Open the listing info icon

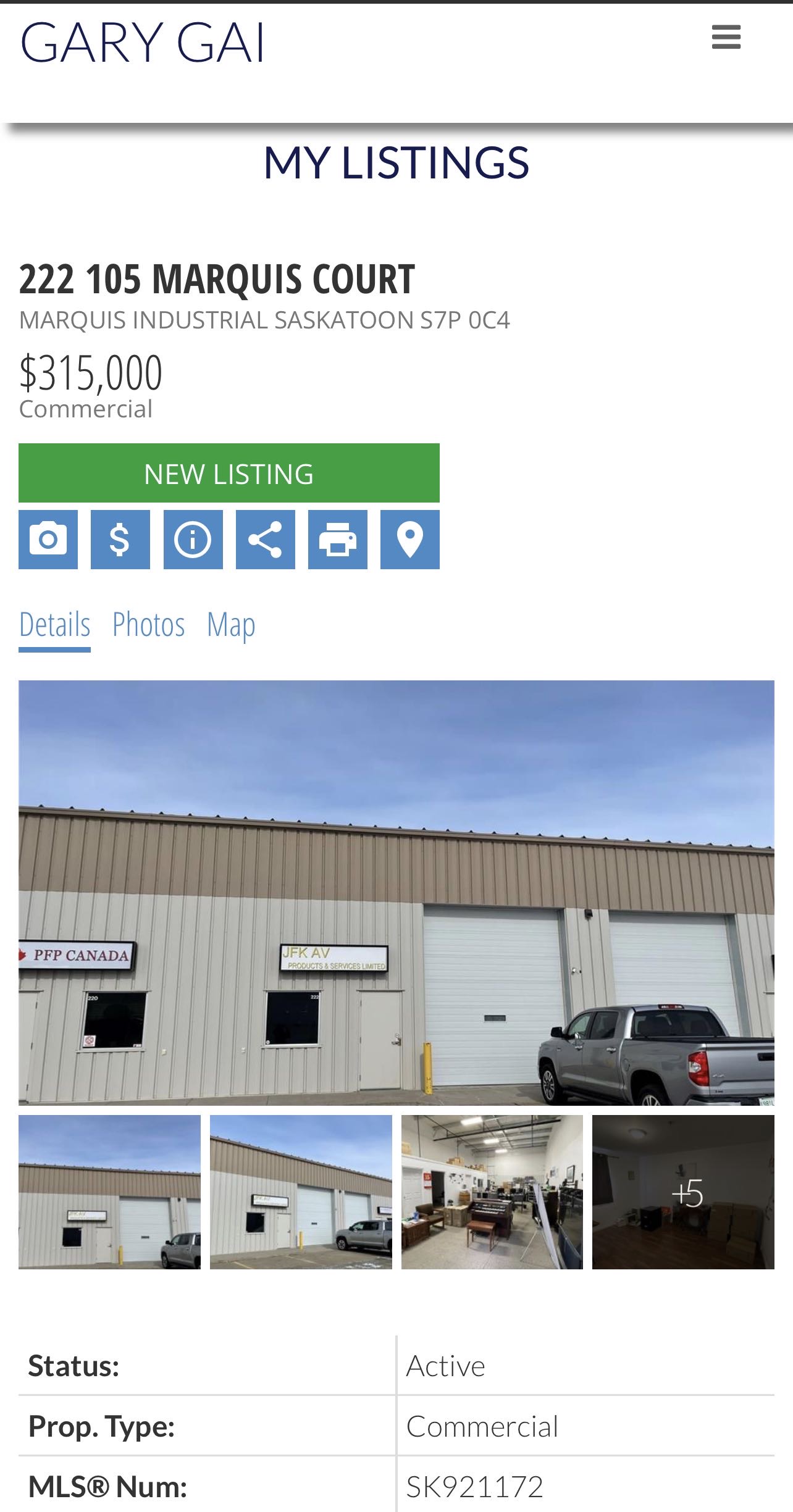point(193,539)
